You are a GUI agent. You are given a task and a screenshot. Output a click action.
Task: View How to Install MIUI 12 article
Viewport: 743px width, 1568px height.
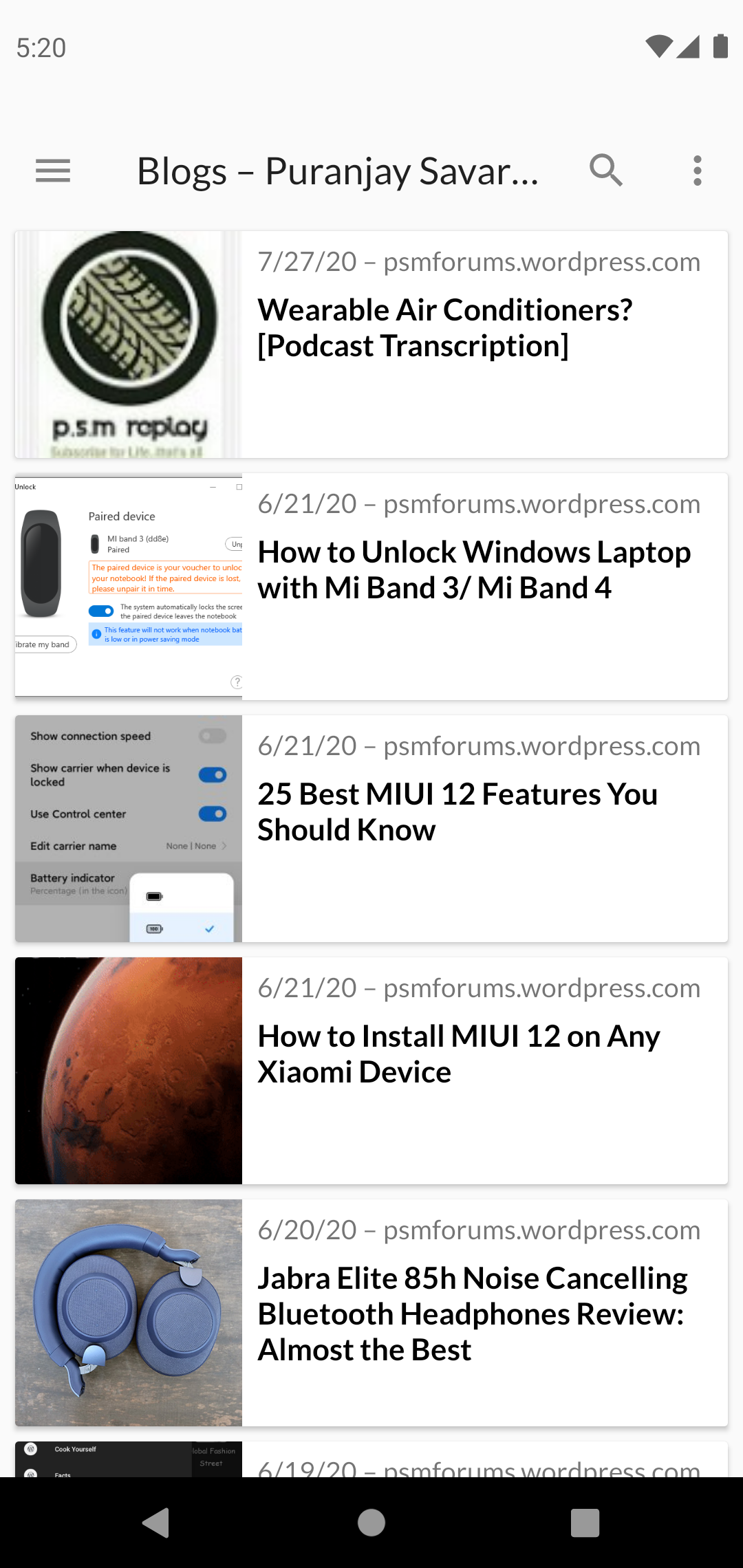point(459,1054)
